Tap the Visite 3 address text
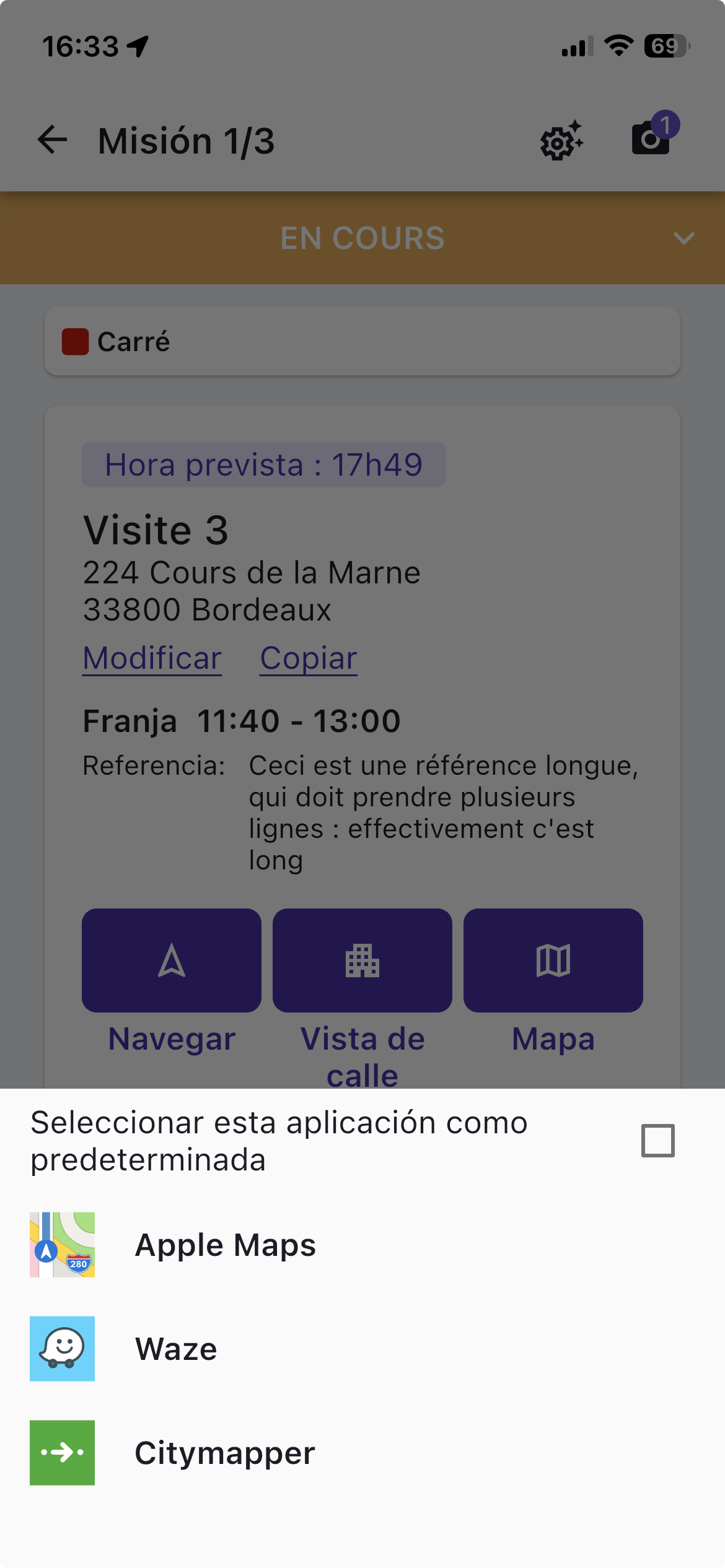The height and width of the screenshot is (1568, 725). pos(252,572)
